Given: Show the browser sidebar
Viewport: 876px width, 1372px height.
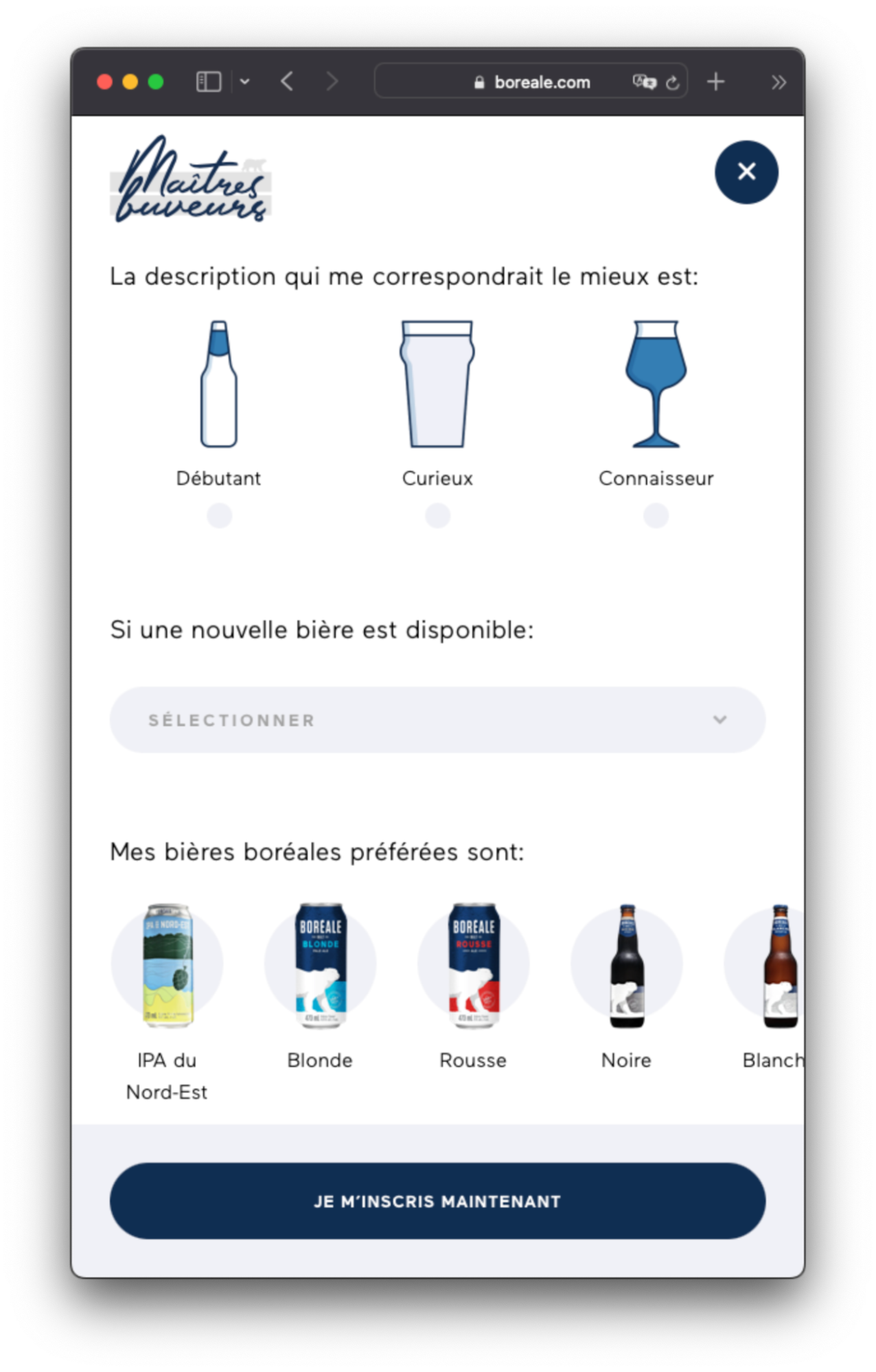Looking at the screenshot, I should coord(209,82).
